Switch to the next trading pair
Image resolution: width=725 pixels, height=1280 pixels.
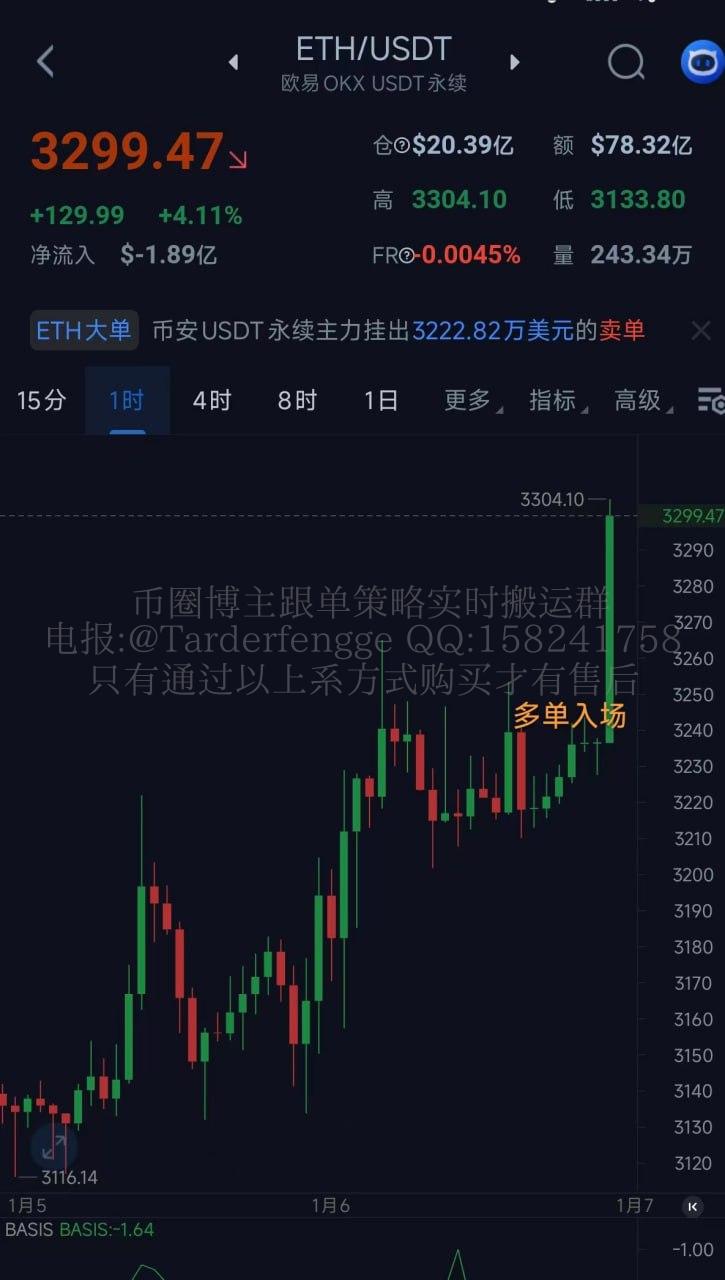click(515, 62)
